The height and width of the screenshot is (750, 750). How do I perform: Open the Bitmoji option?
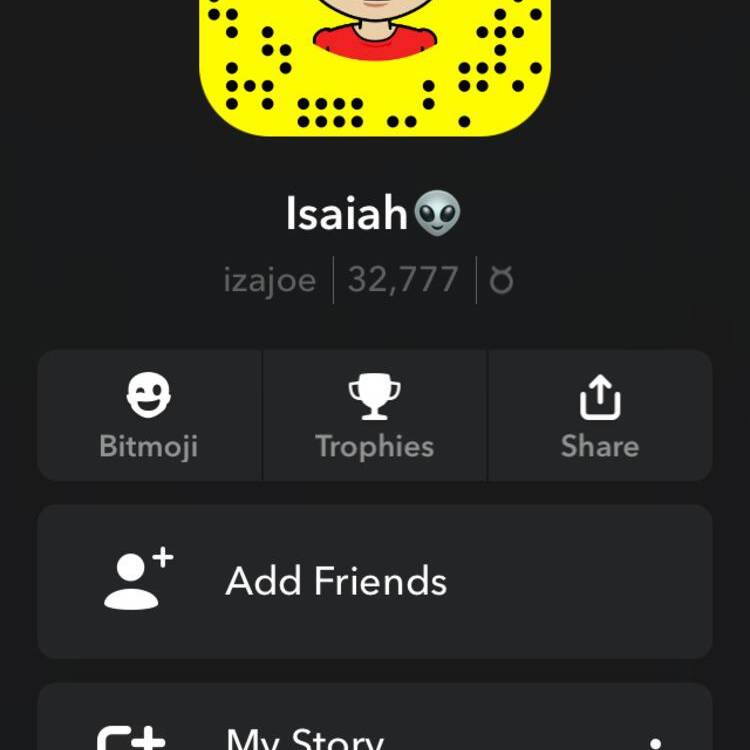pyautogui.click(x=149, y=416)
